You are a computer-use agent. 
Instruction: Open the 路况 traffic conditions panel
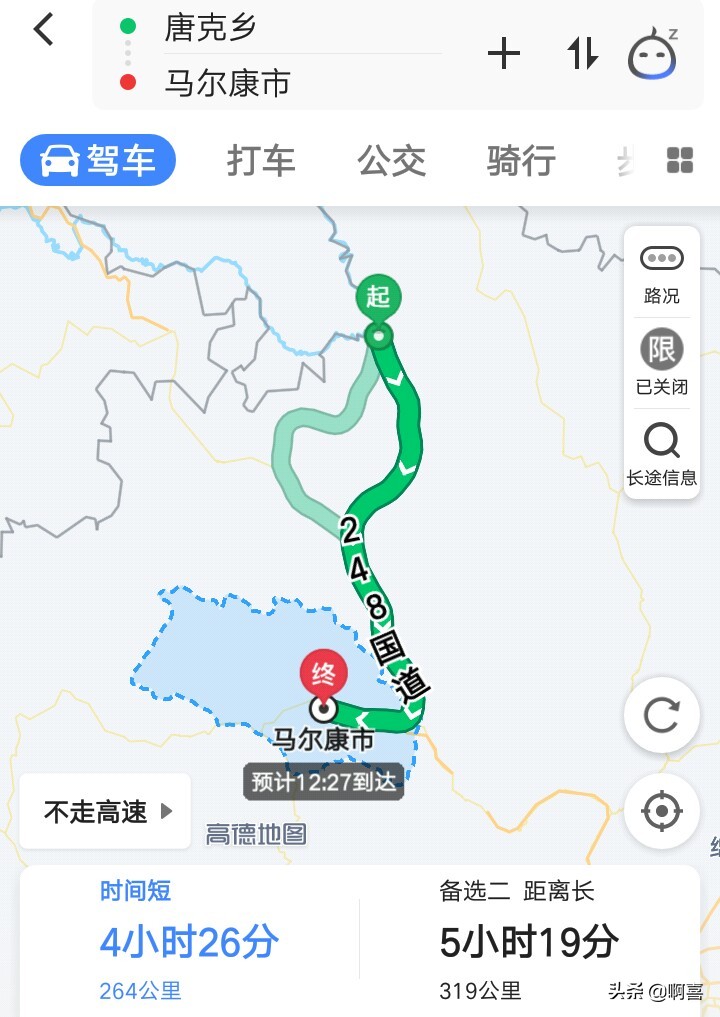tap(661, 270)
